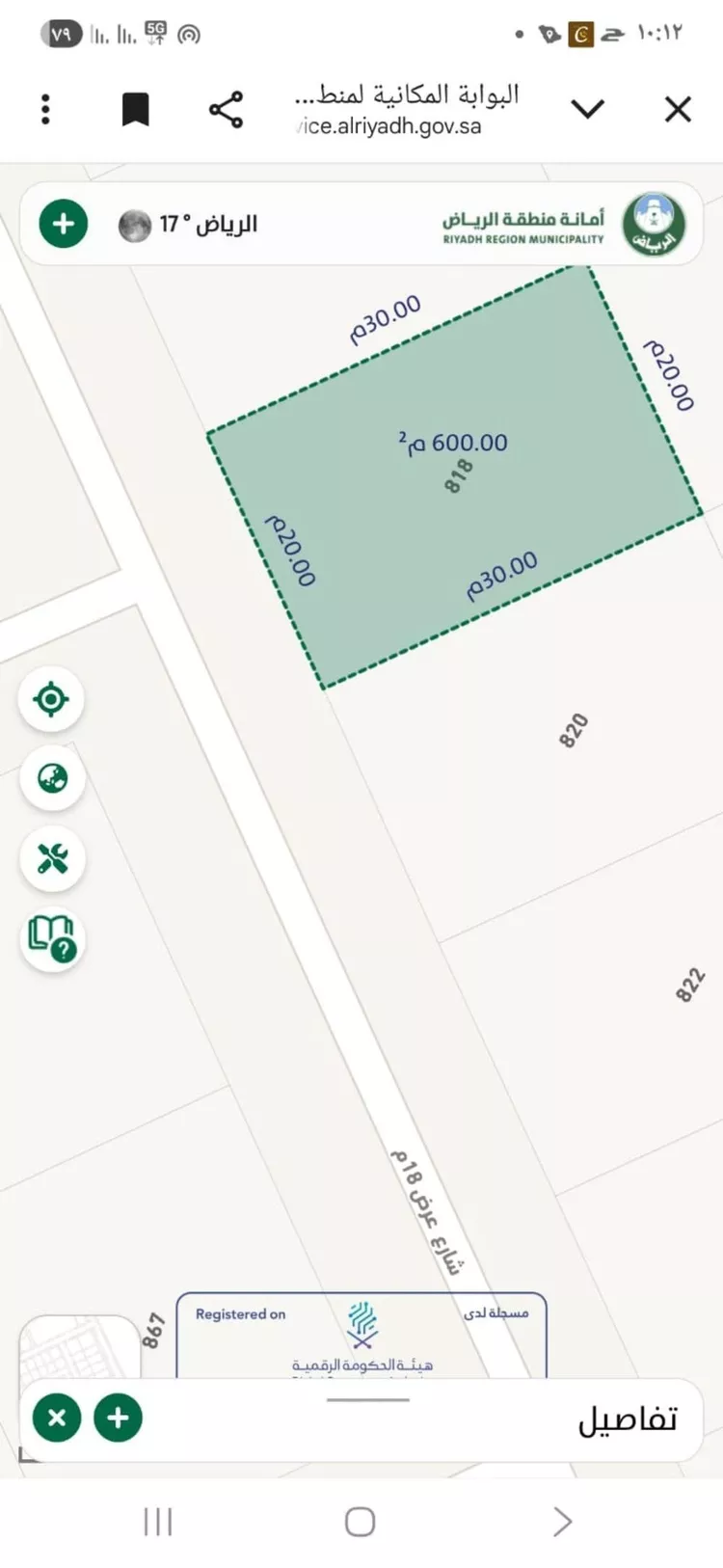Close the details panel

[57, 1418]
